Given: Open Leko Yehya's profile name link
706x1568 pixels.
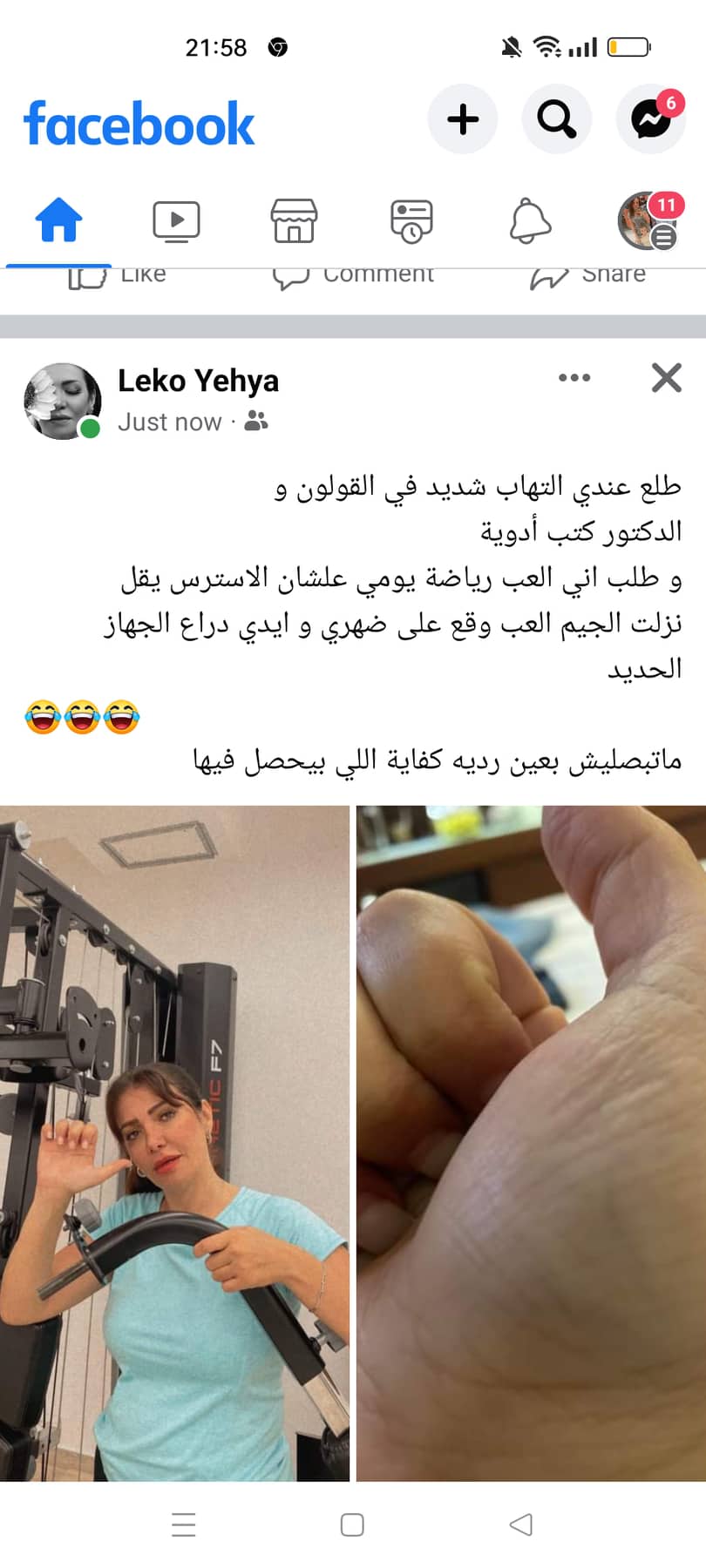Looking at the screenshot, I should 198,381.
